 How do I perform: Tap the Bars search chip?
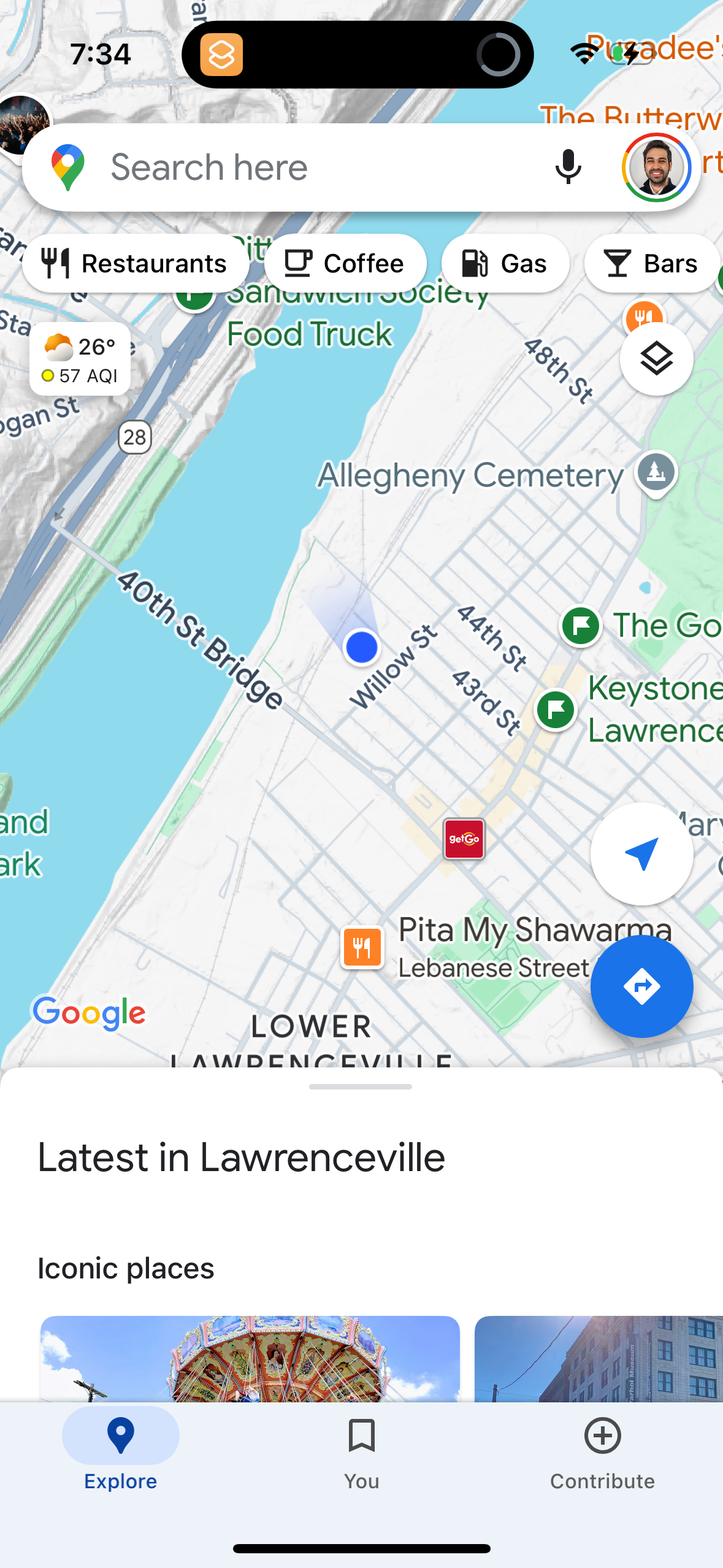tap(651, 263)
